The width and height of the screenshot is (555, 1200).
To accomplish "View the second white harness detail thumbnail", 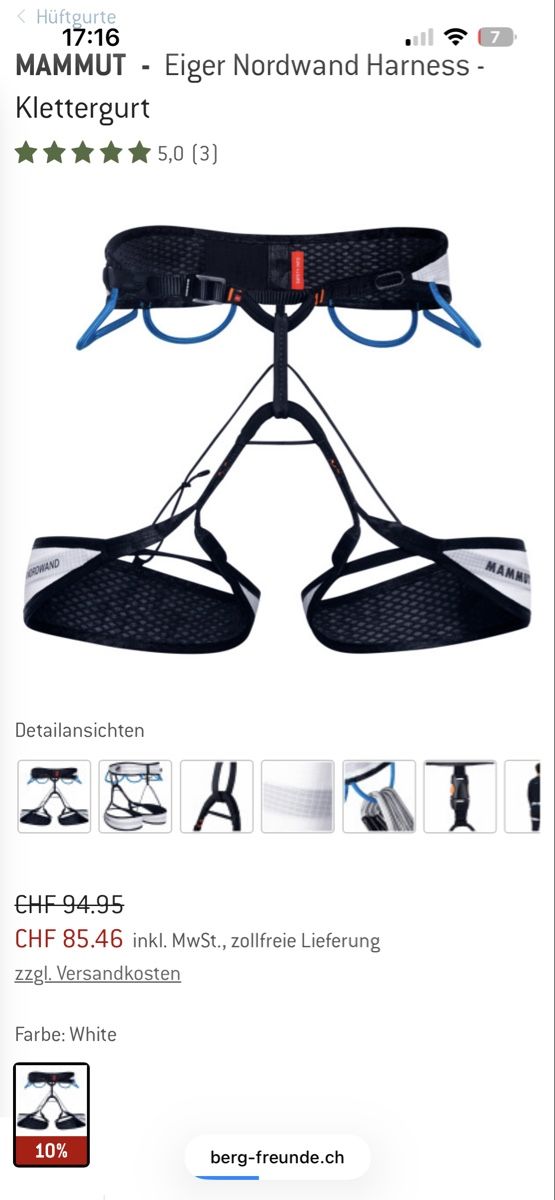I will pos(135,797).
